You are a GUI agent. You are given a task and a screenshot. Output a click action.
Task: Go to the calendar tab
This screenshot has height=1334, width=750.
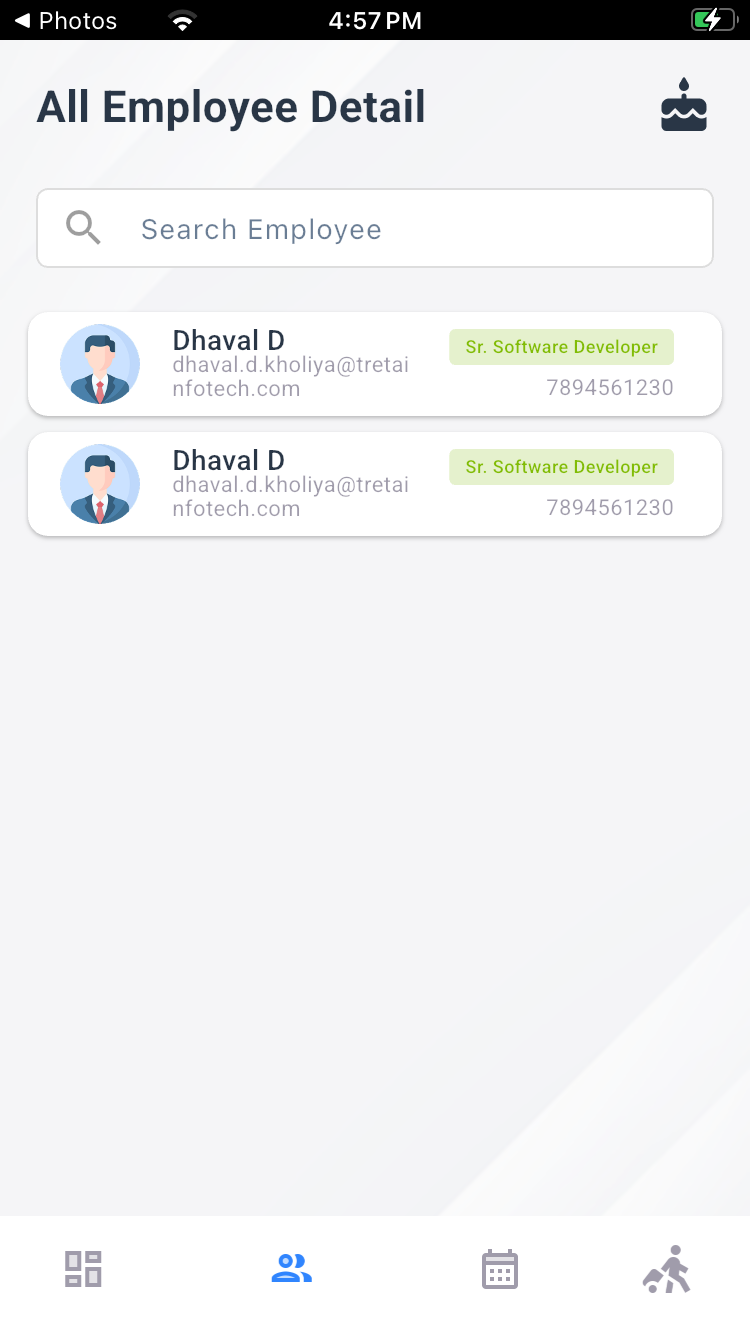499,1269
